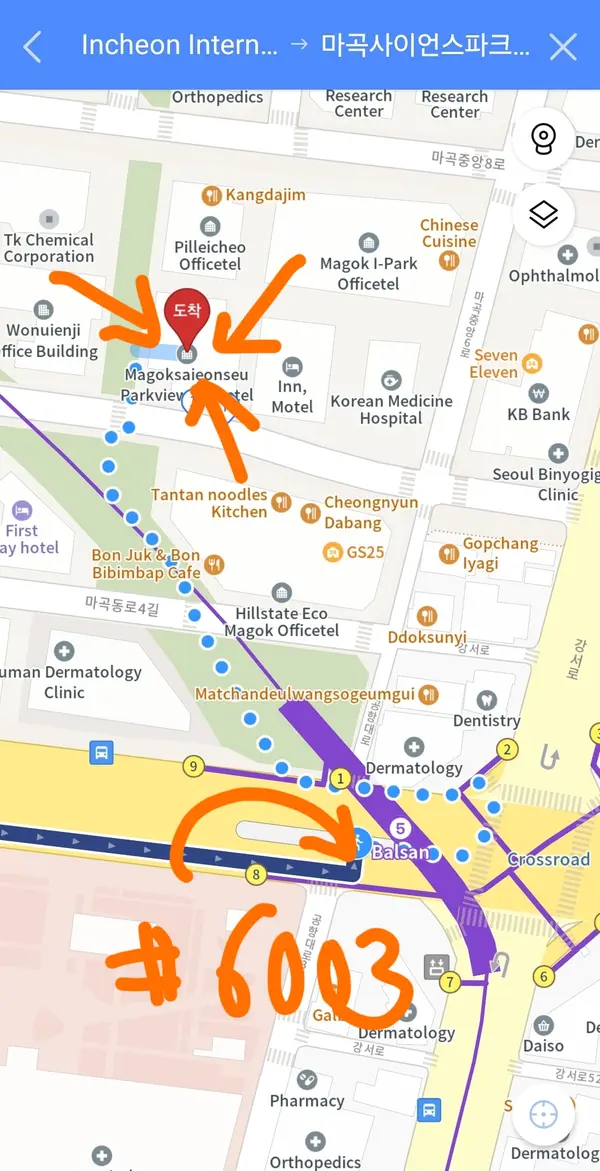Select Hillstate Eco Magok Officetel marker
Image resolution: width=600 pixels, height=1171 pixels.
(281, 592)
